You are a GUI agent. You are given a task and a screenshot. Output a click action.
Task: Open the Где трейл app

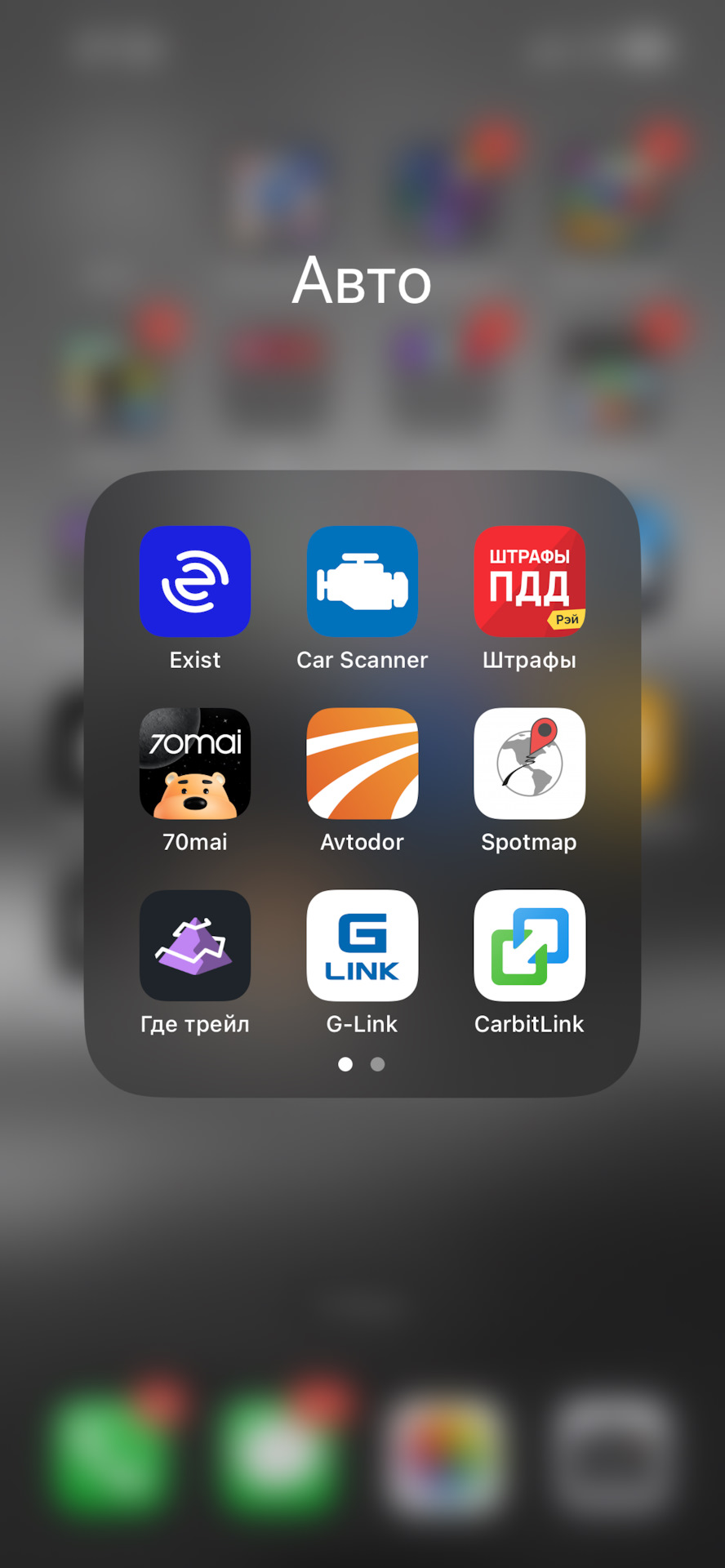194,946
